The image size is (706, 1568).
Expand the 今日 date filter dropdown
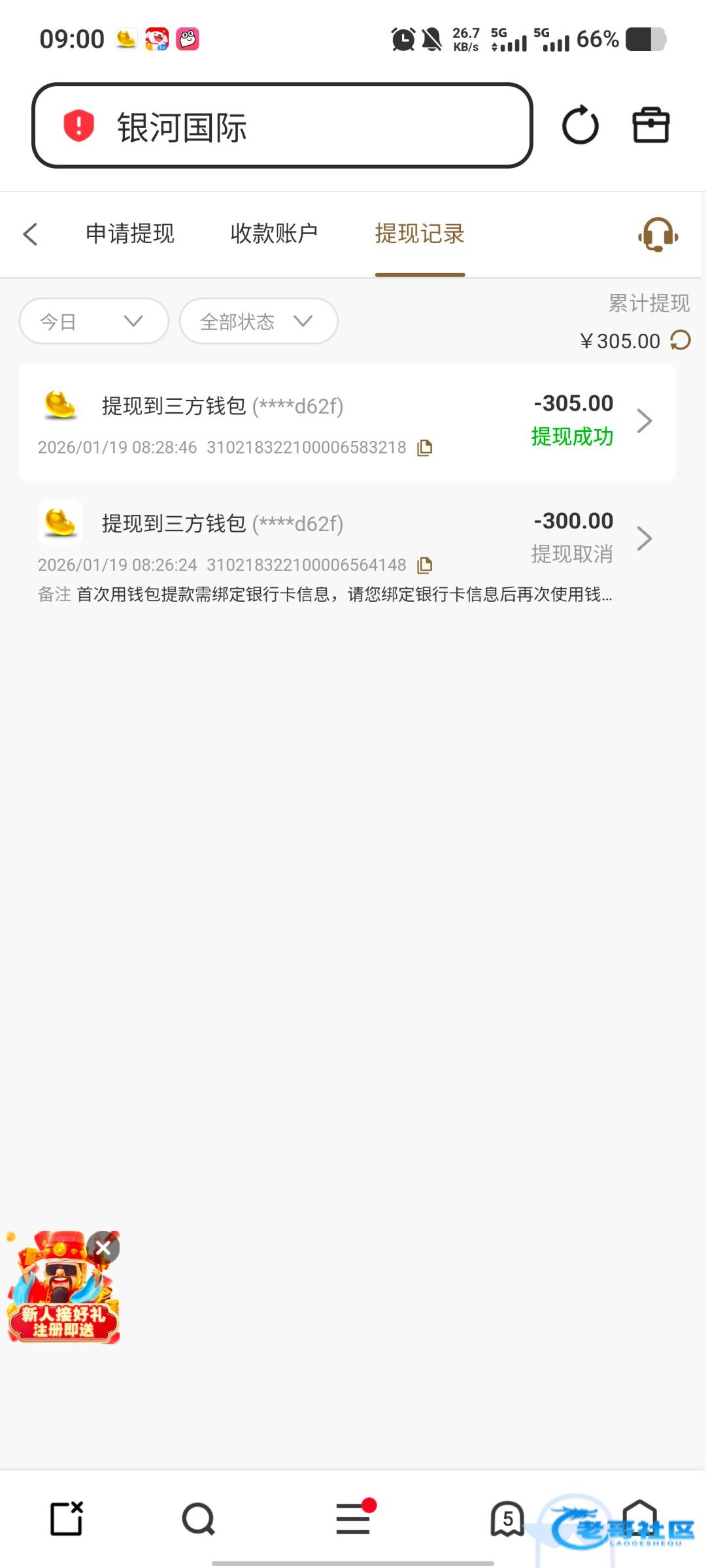pyautogui.click(x=93, y=321)
